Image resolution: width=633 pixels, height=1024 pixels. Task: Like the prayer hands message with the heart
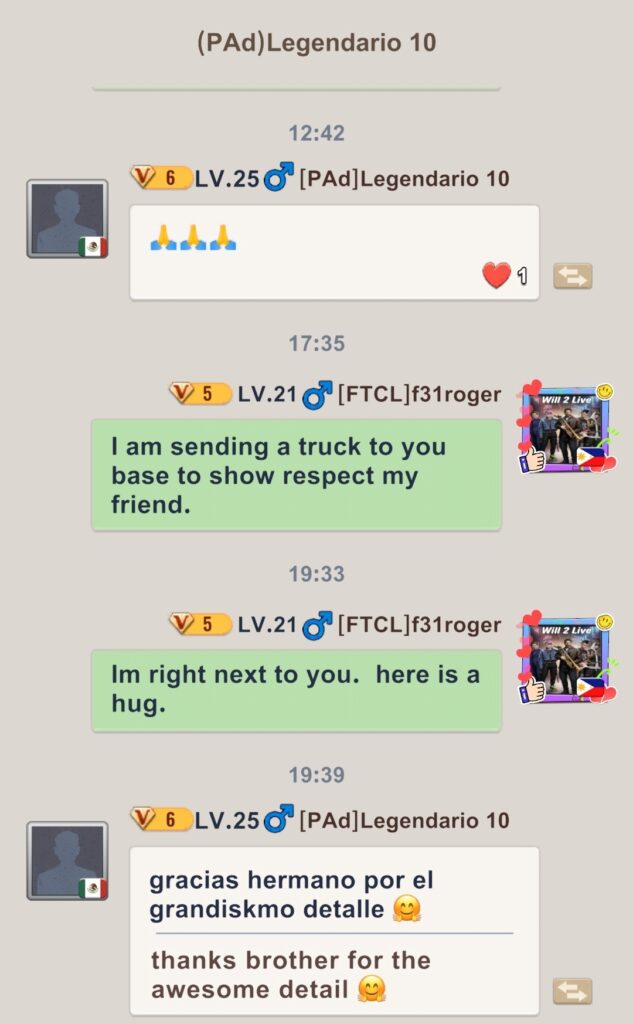click(497, 275)
